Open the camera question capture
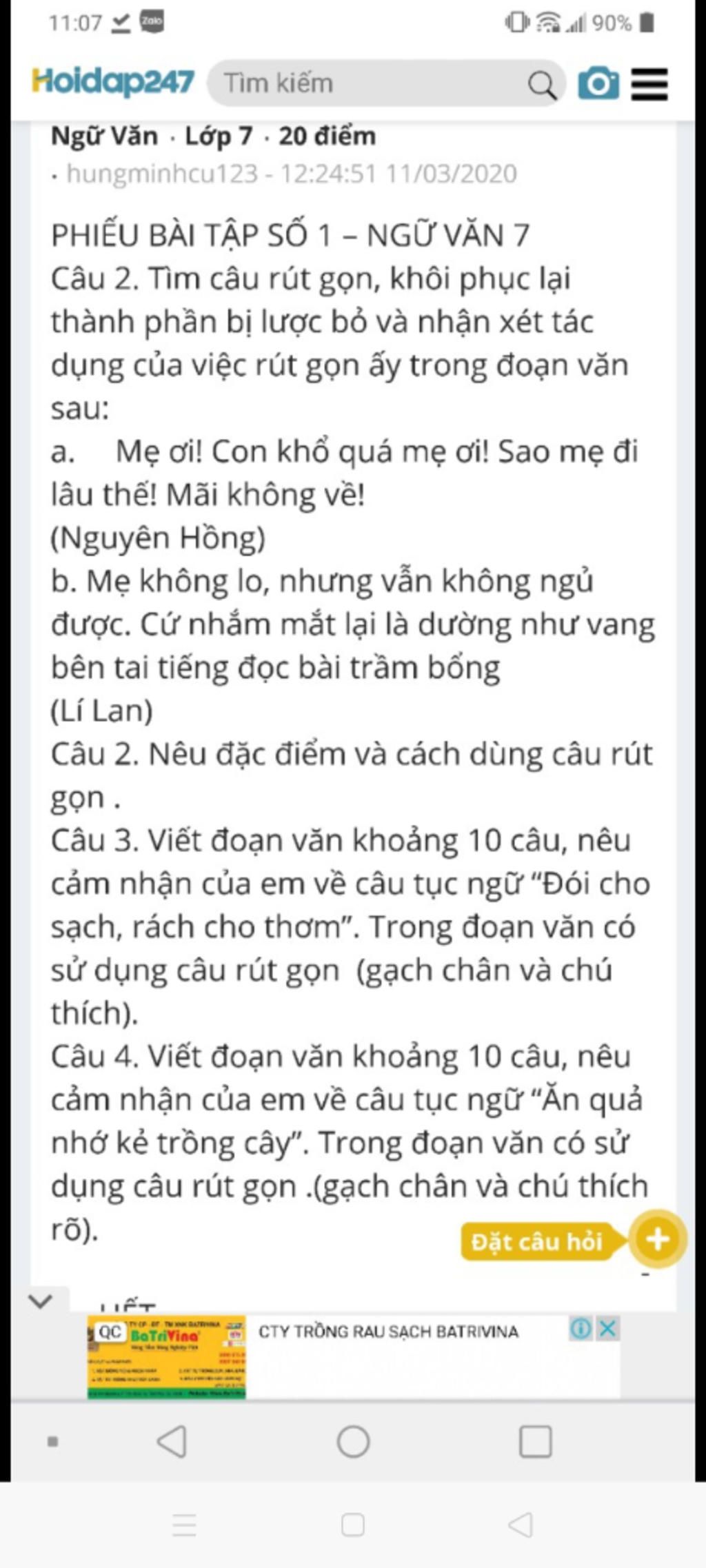Screen dimensions: 706x1568 [598, 83]
